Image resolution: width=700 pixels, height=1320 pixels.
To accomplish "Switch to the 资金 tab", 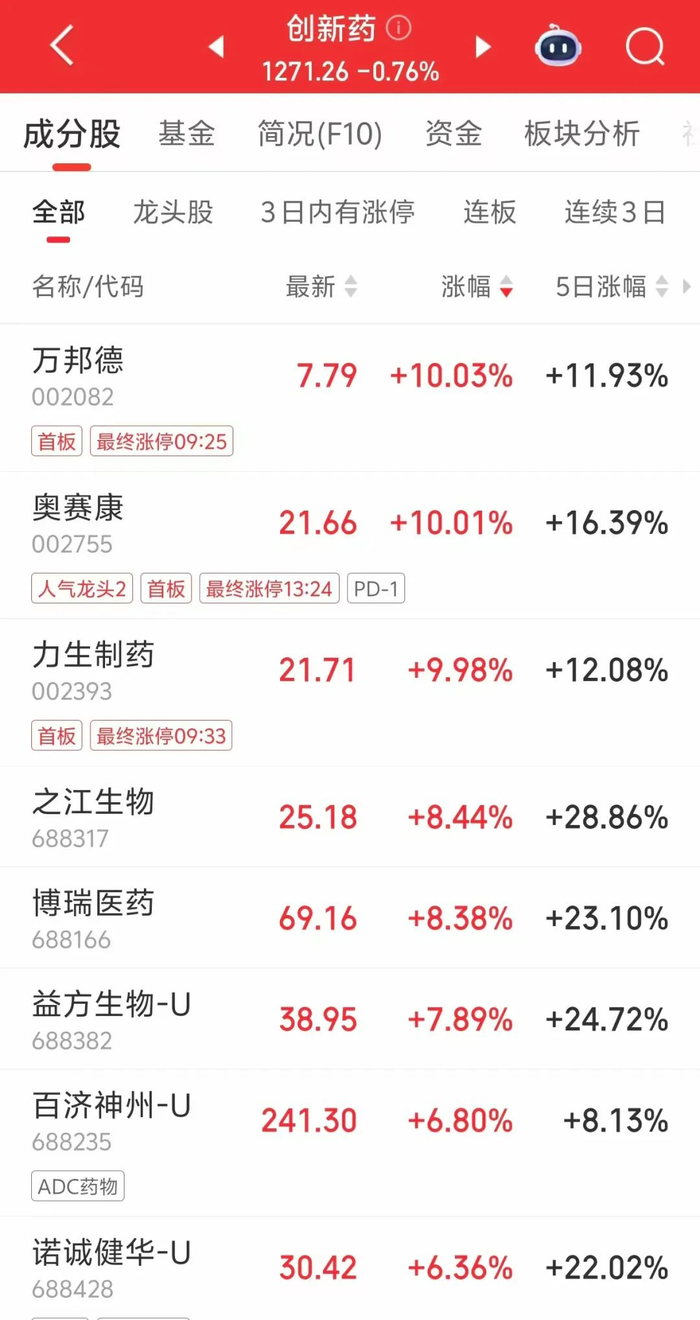I will 453,134.
